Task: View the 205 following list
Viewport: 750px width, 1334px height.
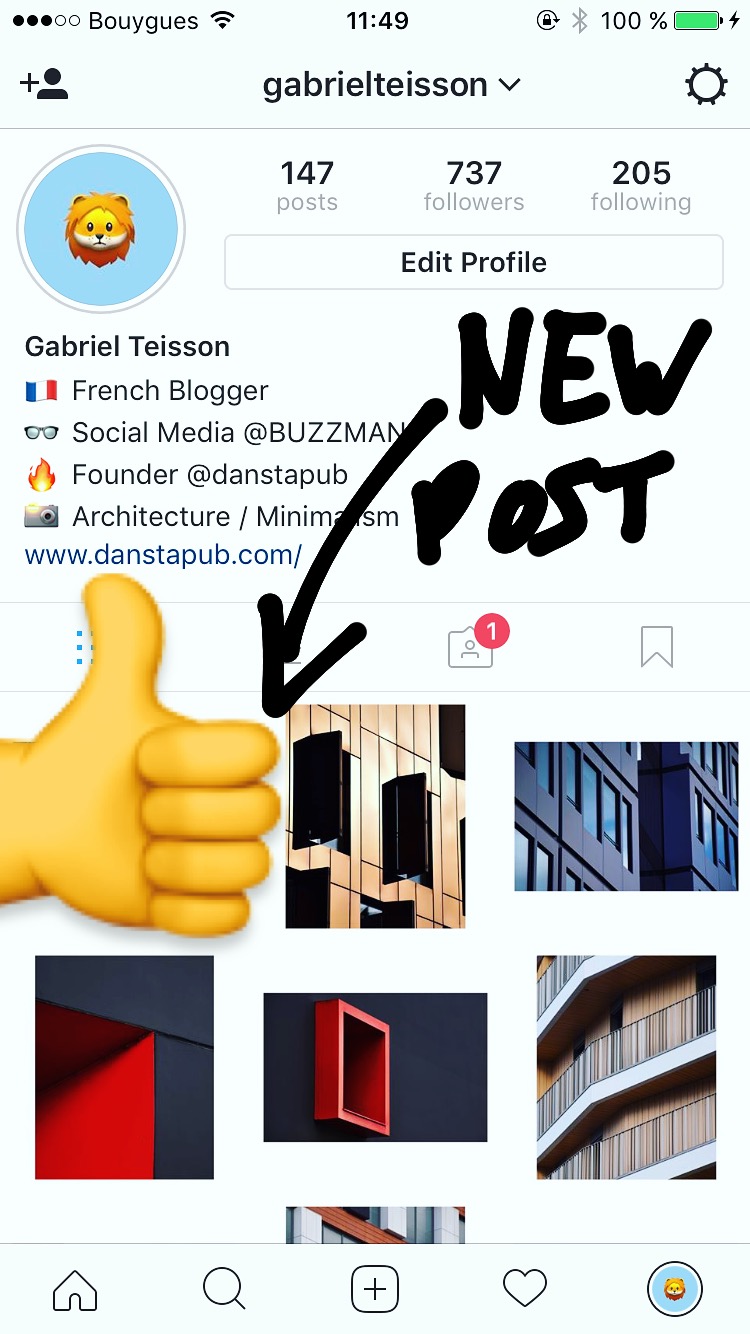Action: tap(641, 186)
